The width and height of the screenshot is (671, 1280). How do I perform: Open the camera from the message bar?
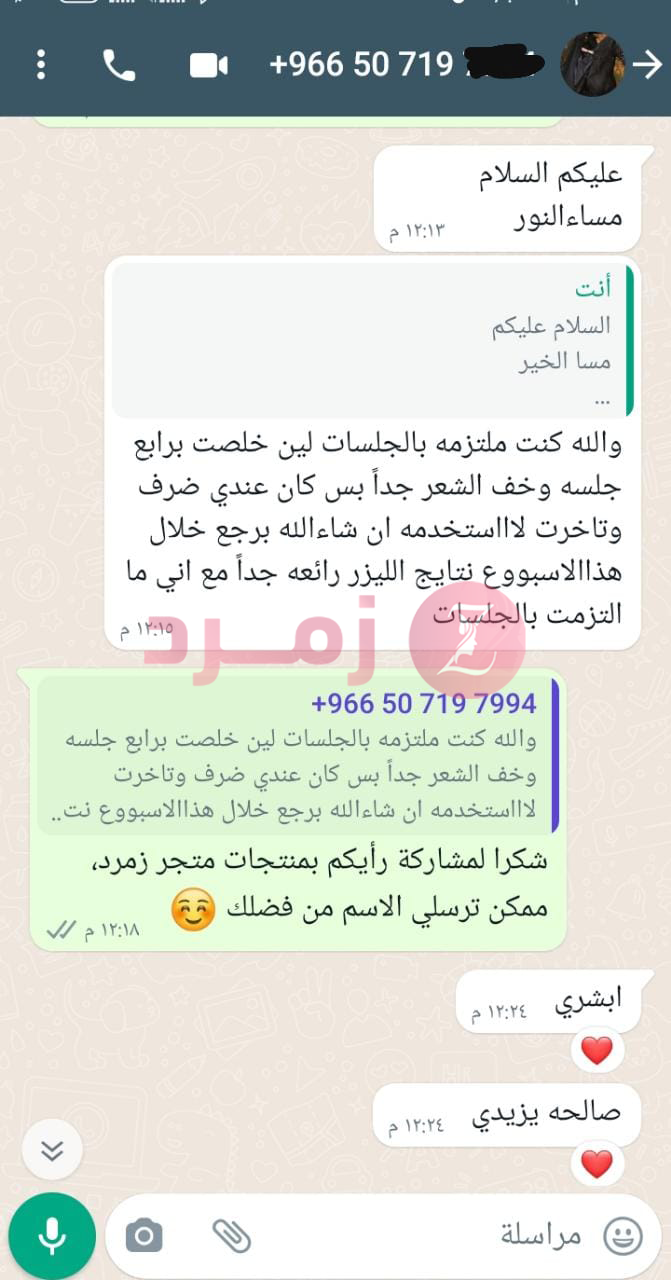click(x=144, y=1237)
